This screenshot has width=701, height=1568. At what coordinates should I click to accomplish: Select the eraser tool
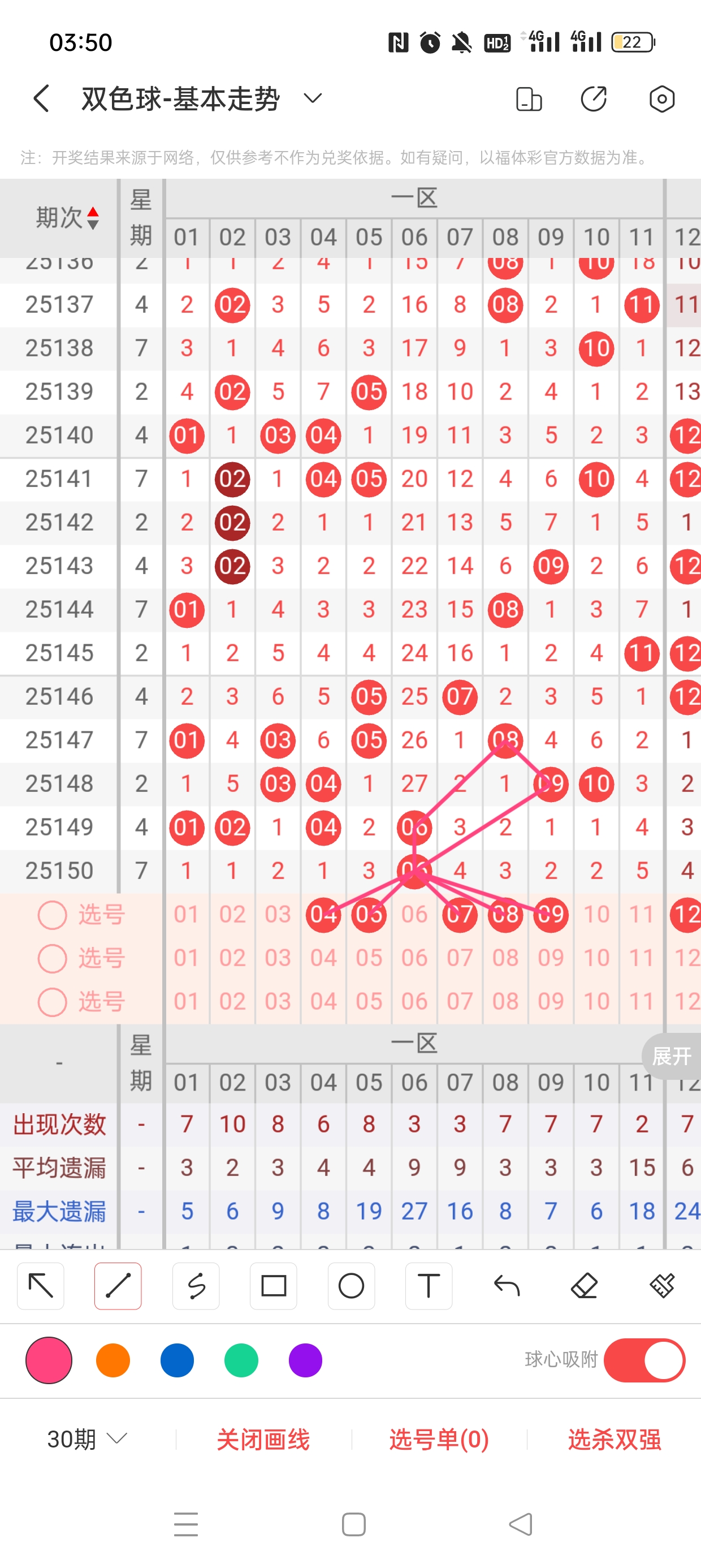[584, 1286]
